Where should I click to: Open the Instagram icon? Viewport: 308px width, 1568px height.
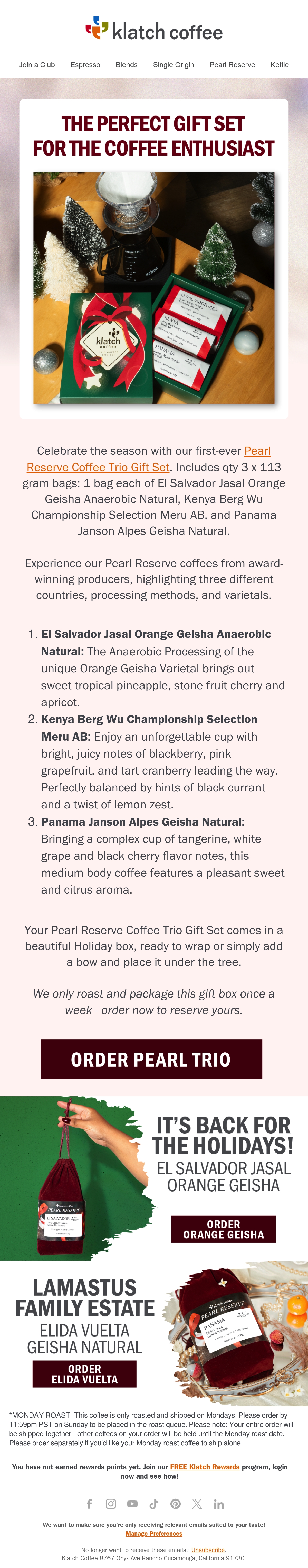pos(111,1504)
